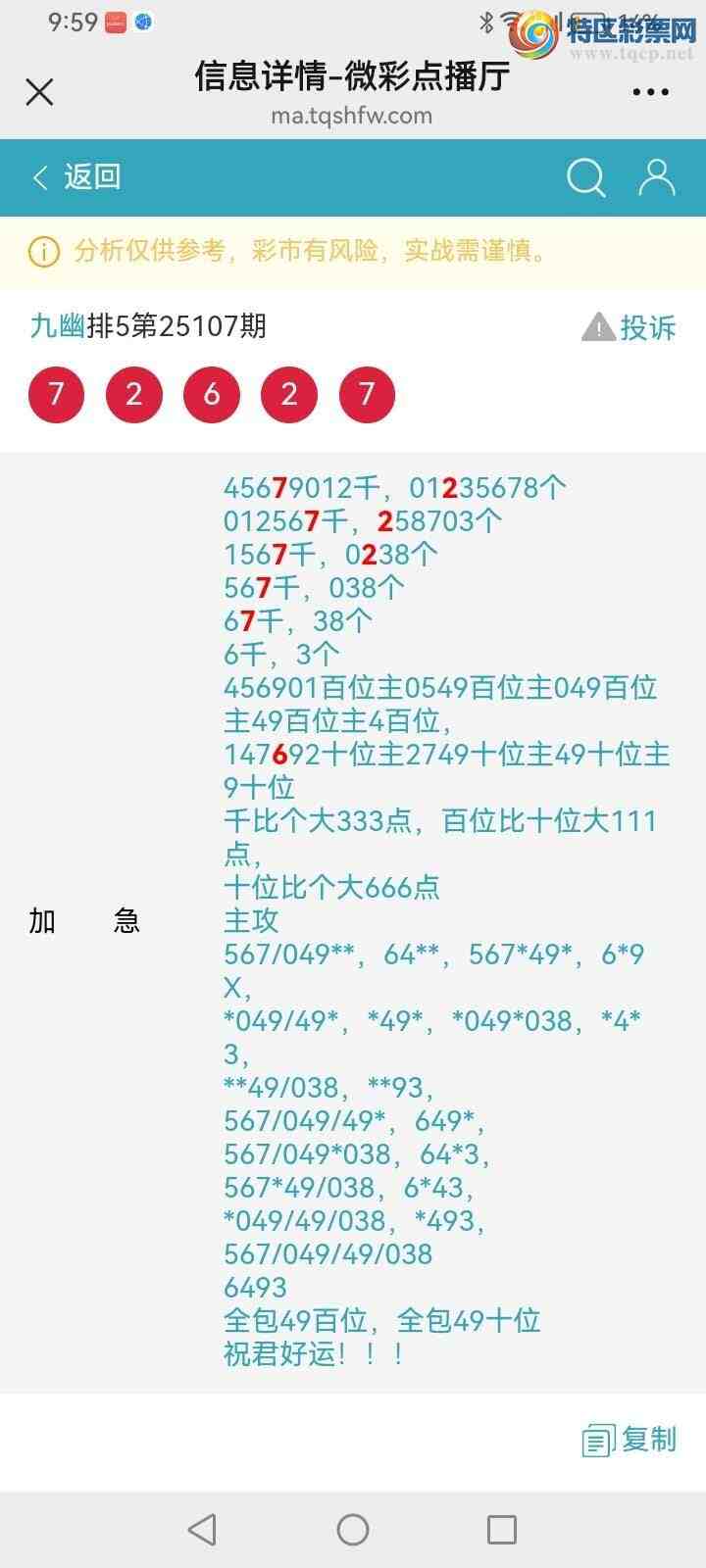Open the three-dot overflow menu

pyautogui.click(x=650, y=91)
